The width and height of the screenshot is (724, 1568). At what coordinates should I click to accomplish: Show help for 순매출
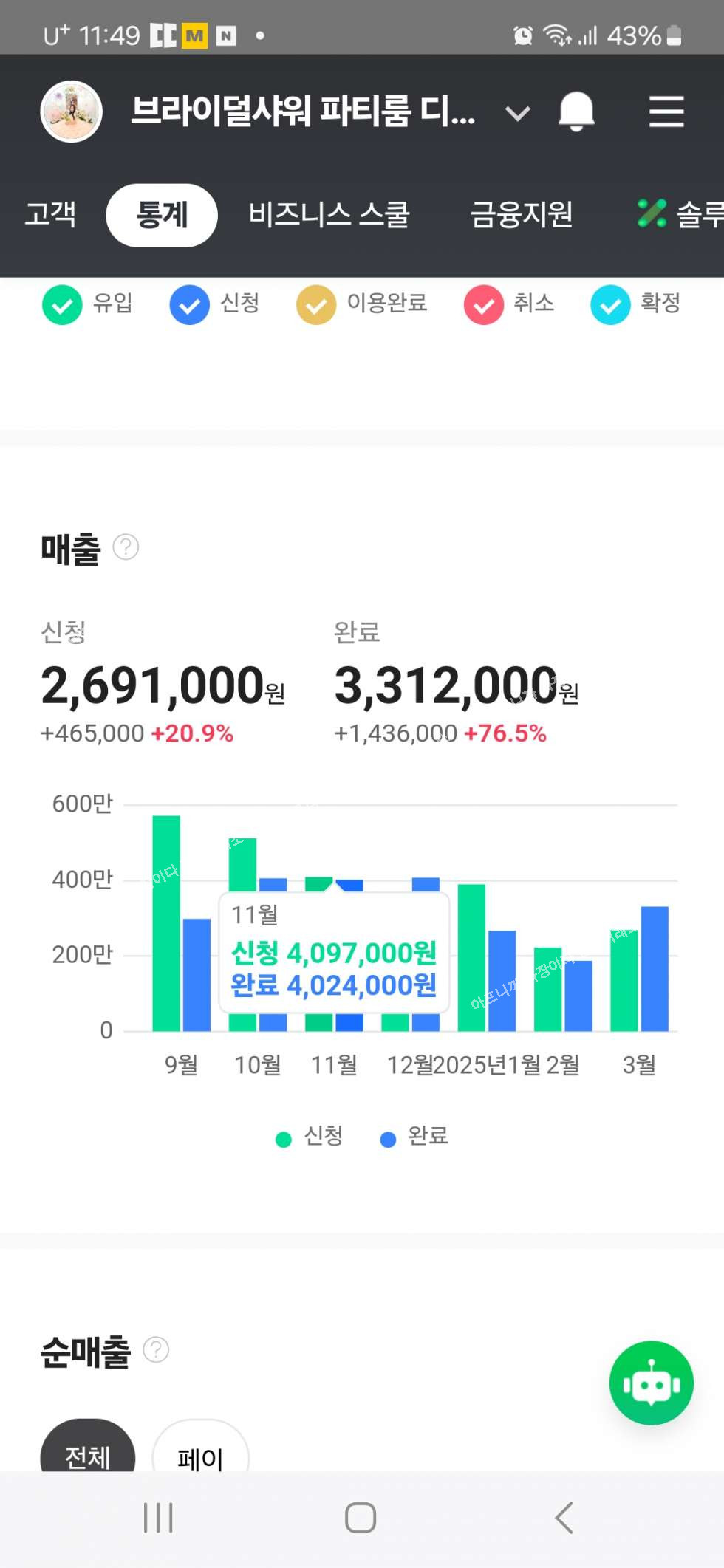156,1349
